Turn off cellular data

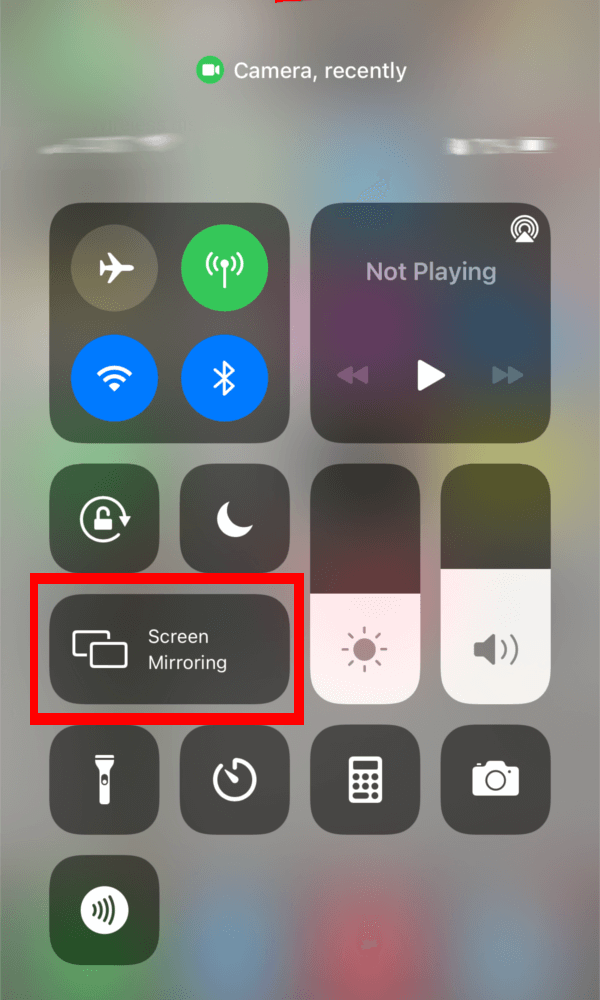pyautogui.click(x=224, y=268)
